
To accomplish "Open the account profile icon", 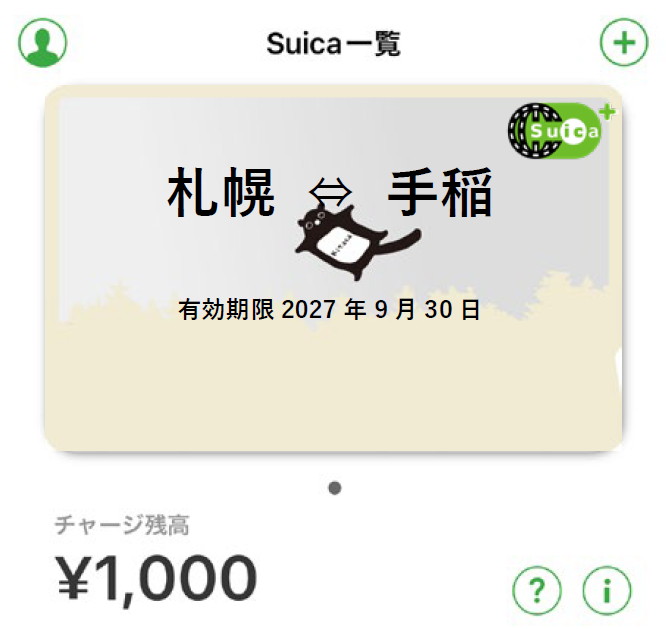I will (x=42, y=43).
